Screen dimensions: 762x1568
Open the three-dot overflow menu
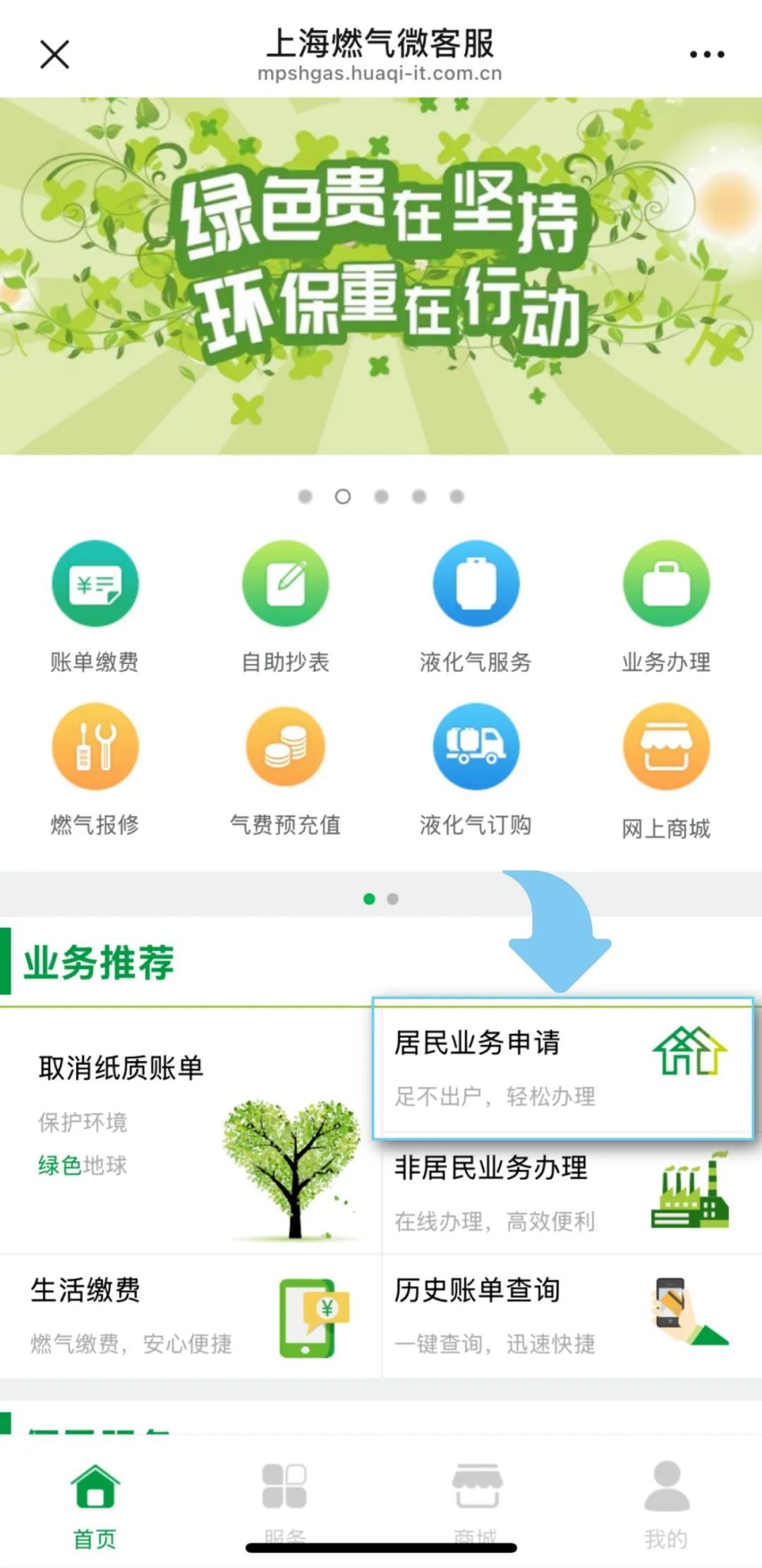click(x=706, y=54)
